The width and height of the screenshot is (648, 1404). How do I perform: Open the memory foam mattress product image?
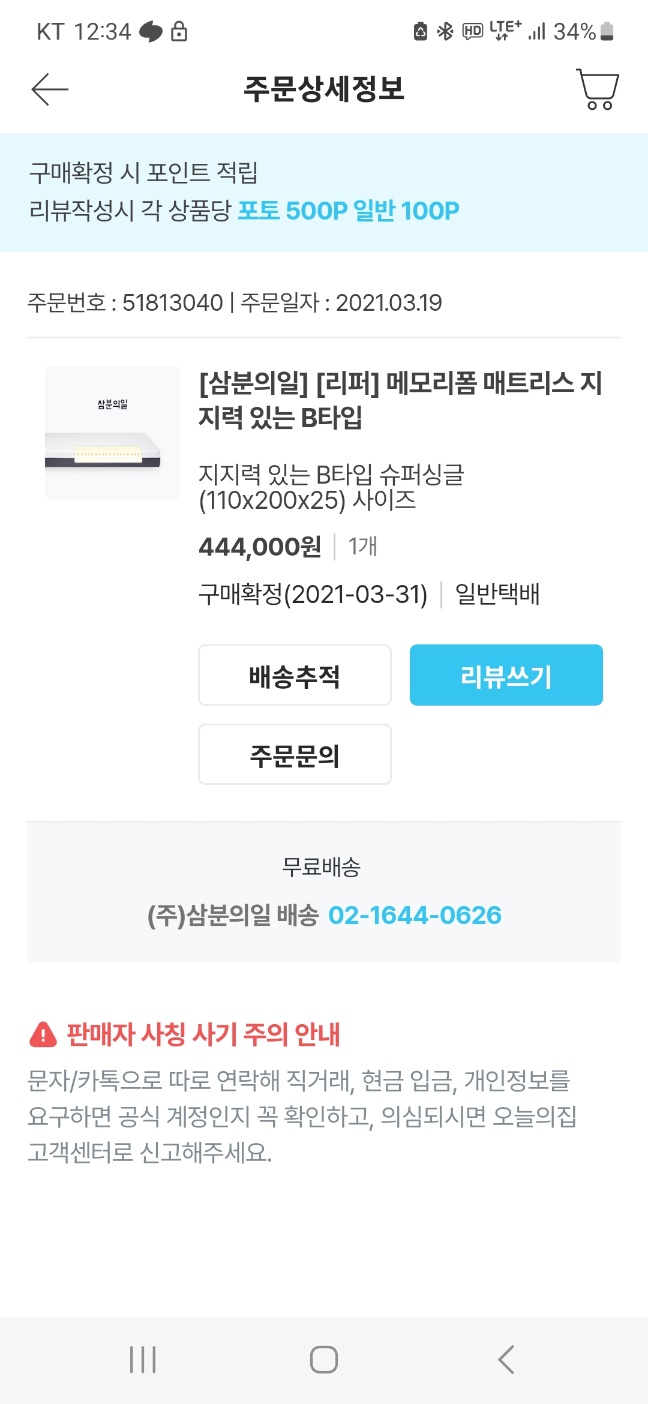click(x=112, y=433)
